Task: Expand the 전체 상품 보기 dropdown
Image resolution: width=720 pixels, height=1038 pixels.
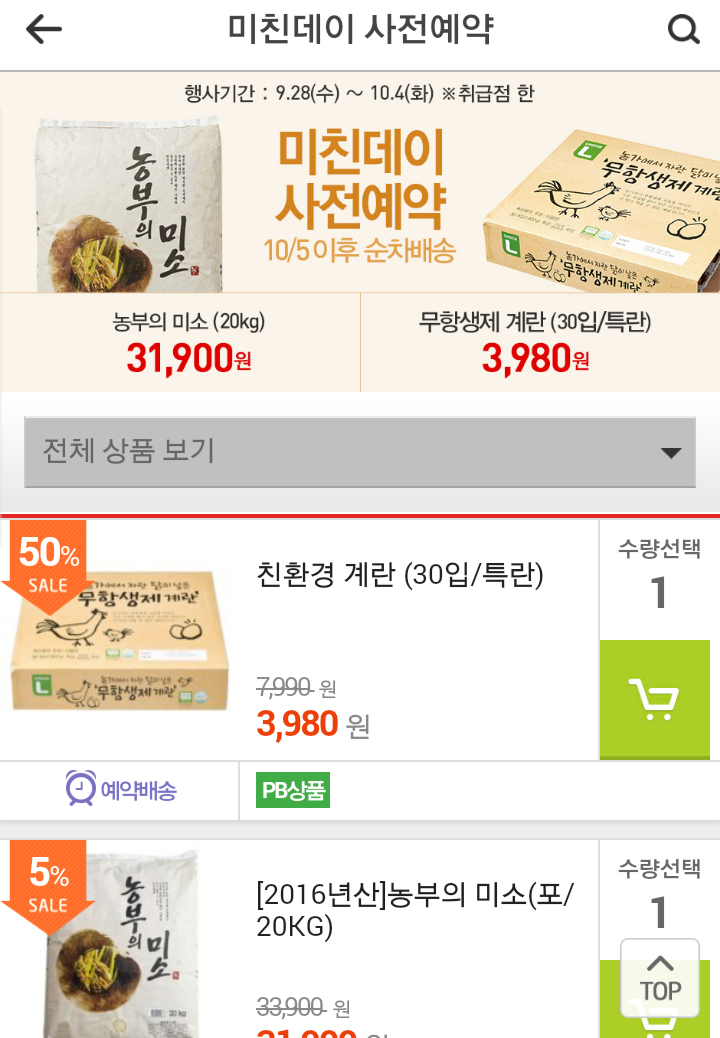Action: 360,452
